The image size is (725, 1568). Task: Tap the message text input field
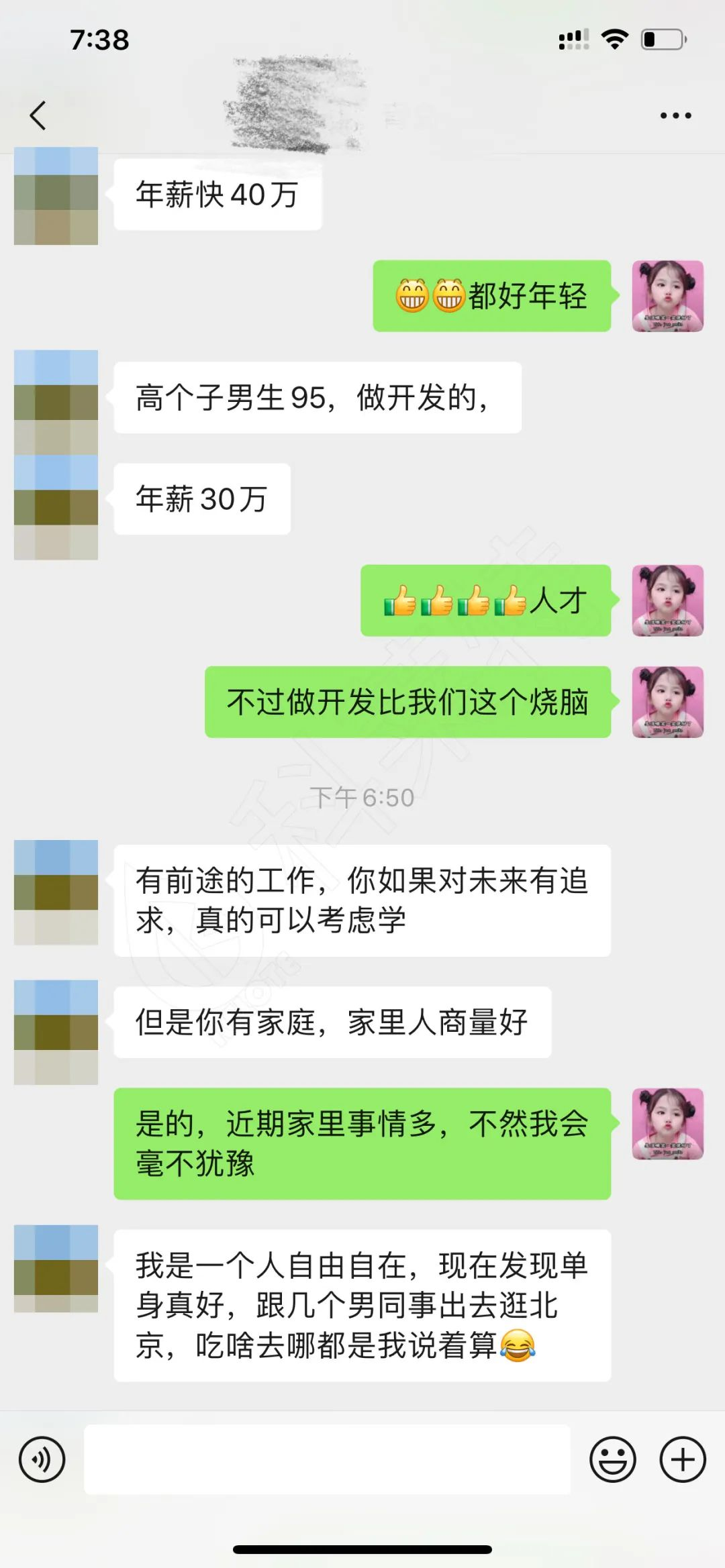pos(327,1459)
